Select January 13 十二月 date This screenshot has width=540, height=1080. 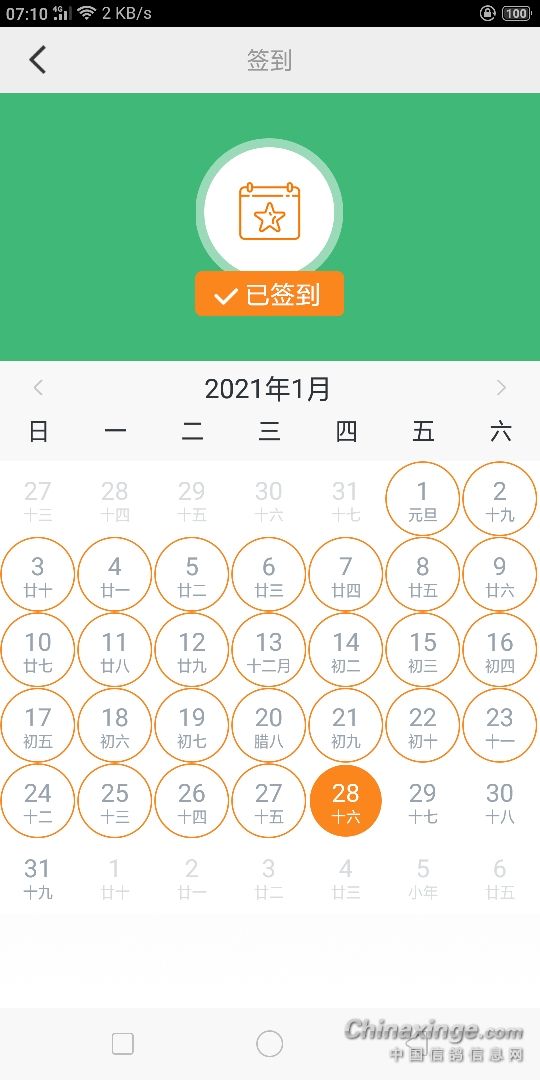[269, 650]
